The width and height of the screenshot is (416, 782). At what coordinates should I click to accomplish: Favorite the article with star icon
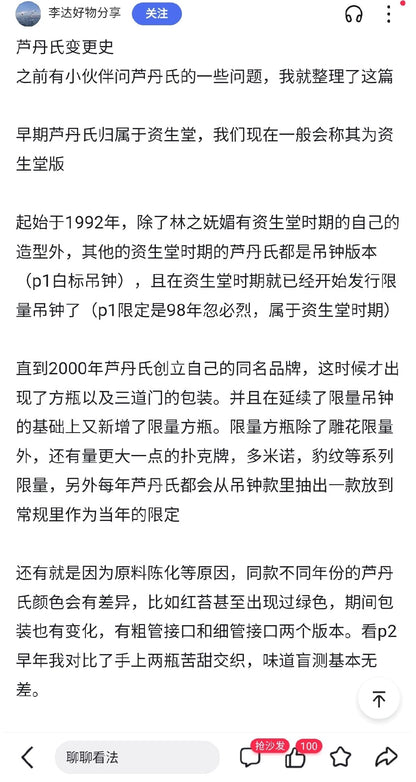point(341,758)
